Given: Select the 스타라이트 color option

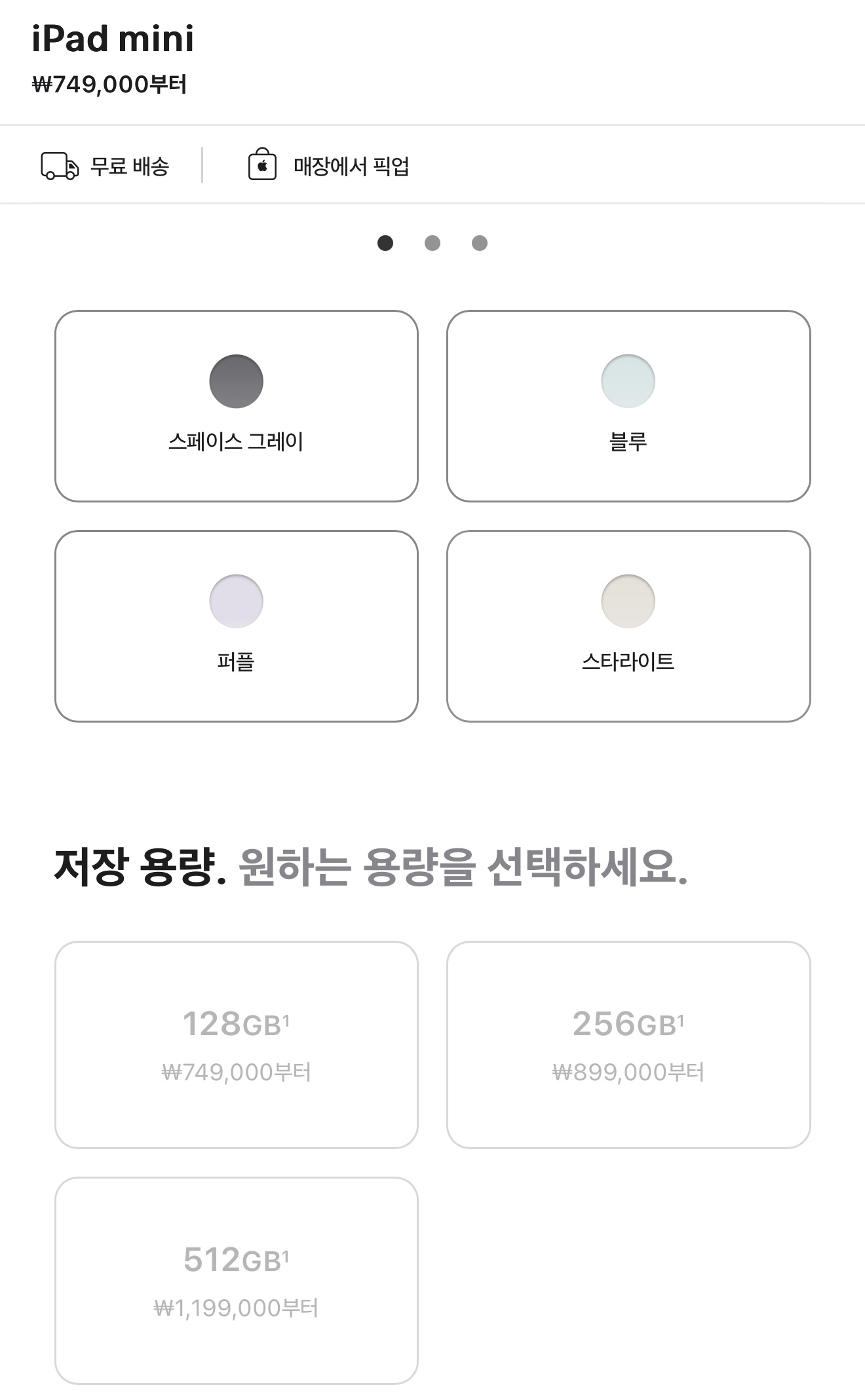Looking at the screenshot, I should 628,626.
